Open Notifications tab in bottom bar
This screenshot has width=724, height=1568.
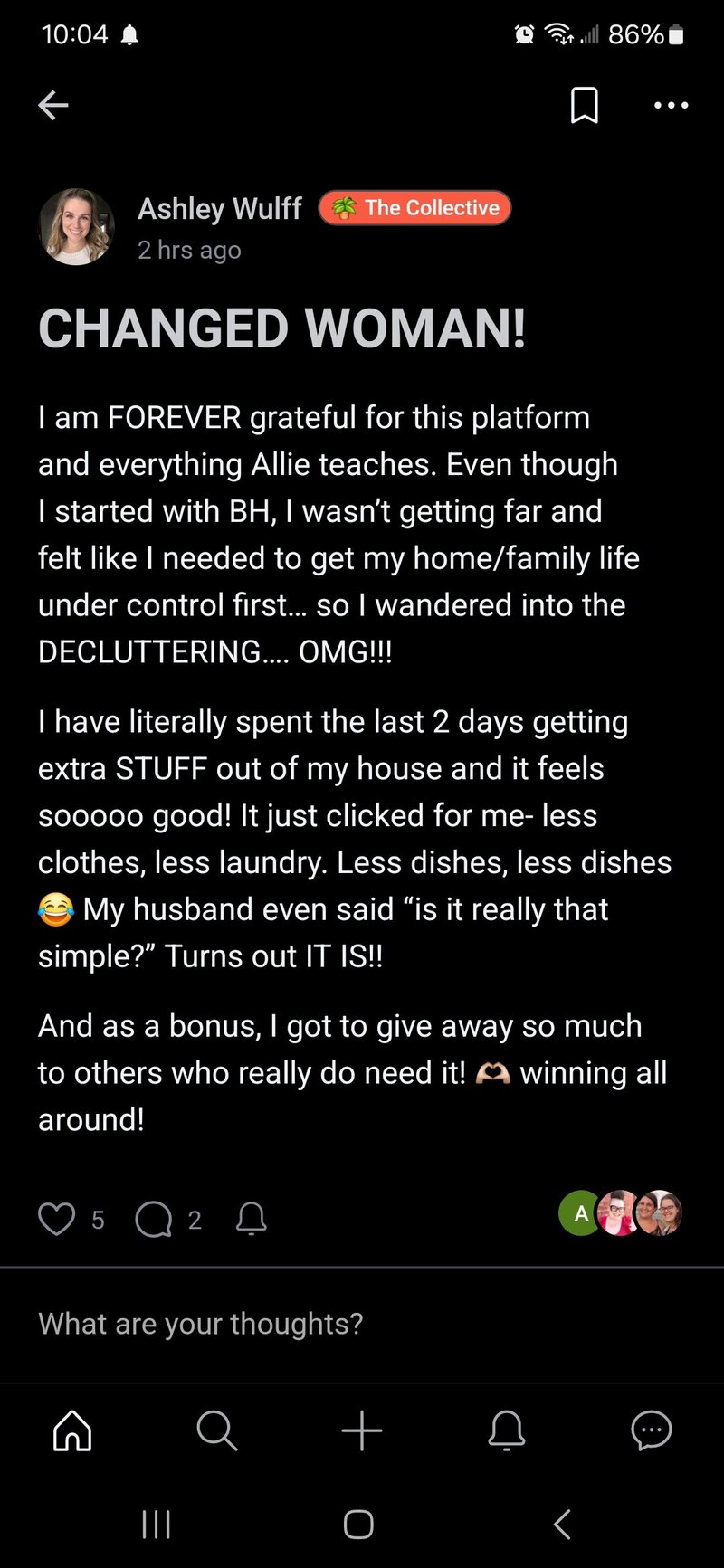click(x=507, y=1431)
